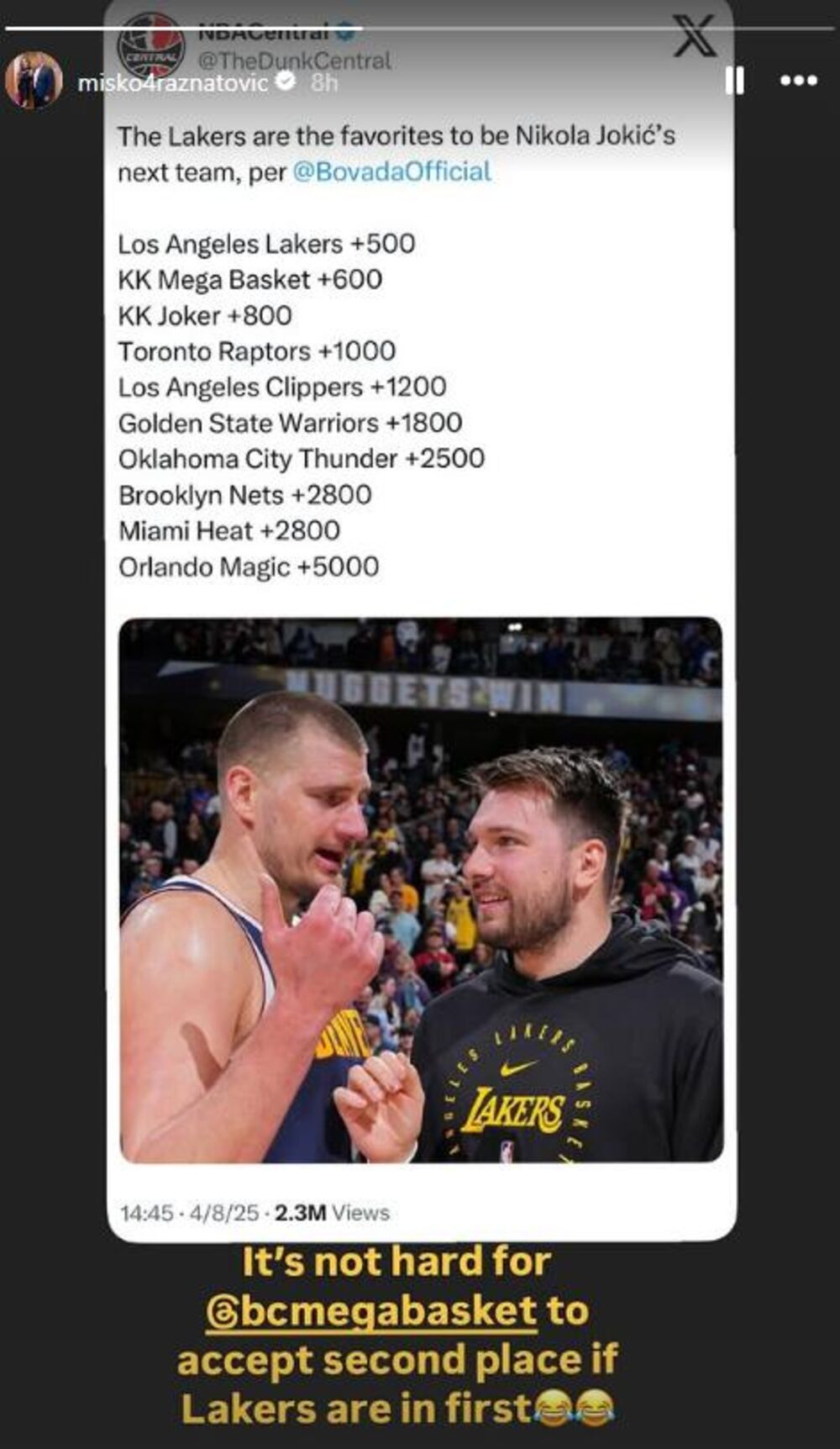This screenshot has width=840, height=1449.
Task: Pause the story playback
Action: coord(734,81)
